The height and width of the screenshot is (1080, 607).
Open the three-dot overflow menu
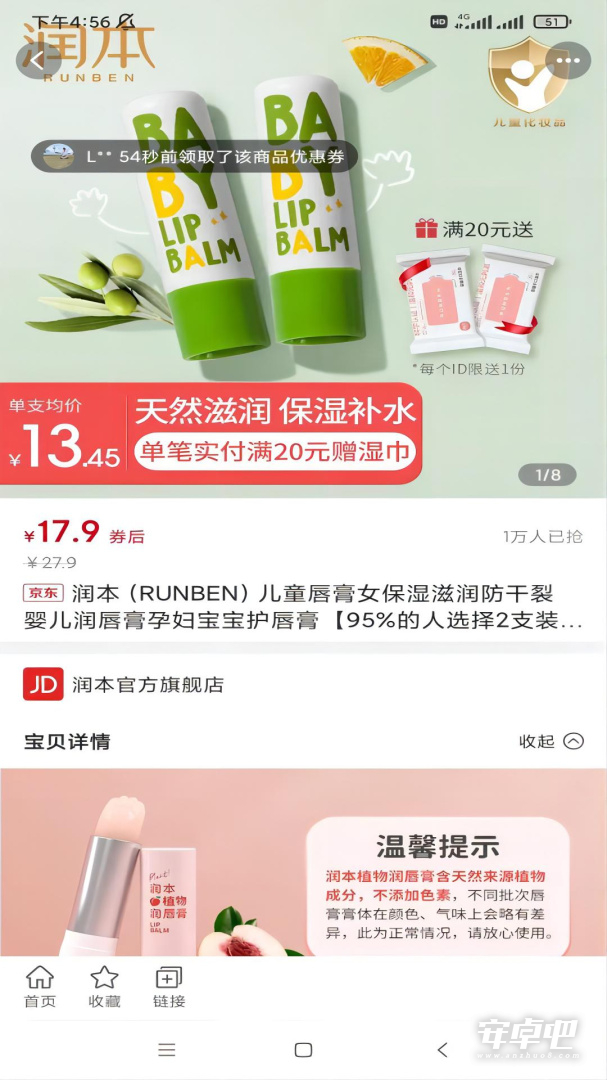pos(568,61)
